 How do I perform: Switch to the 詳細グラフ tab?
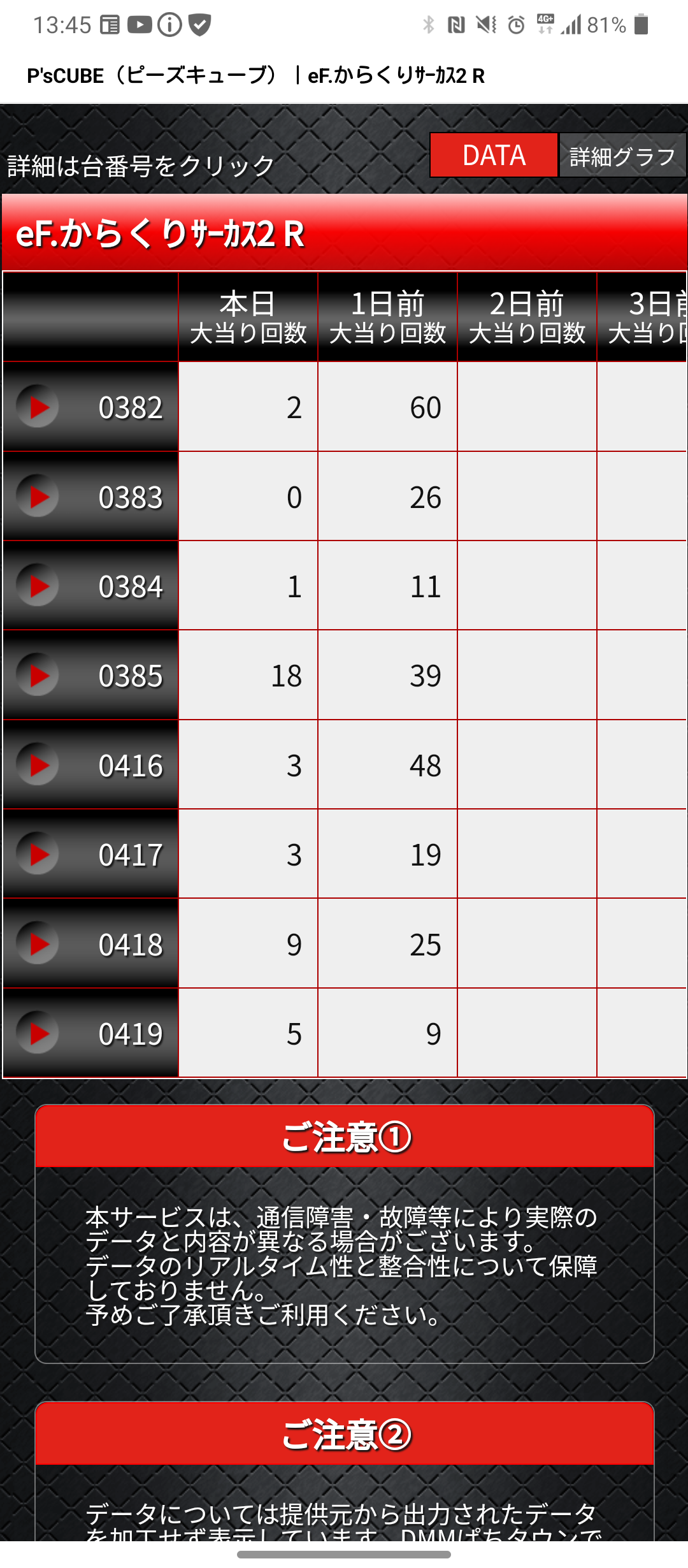[x=622, y=155]
